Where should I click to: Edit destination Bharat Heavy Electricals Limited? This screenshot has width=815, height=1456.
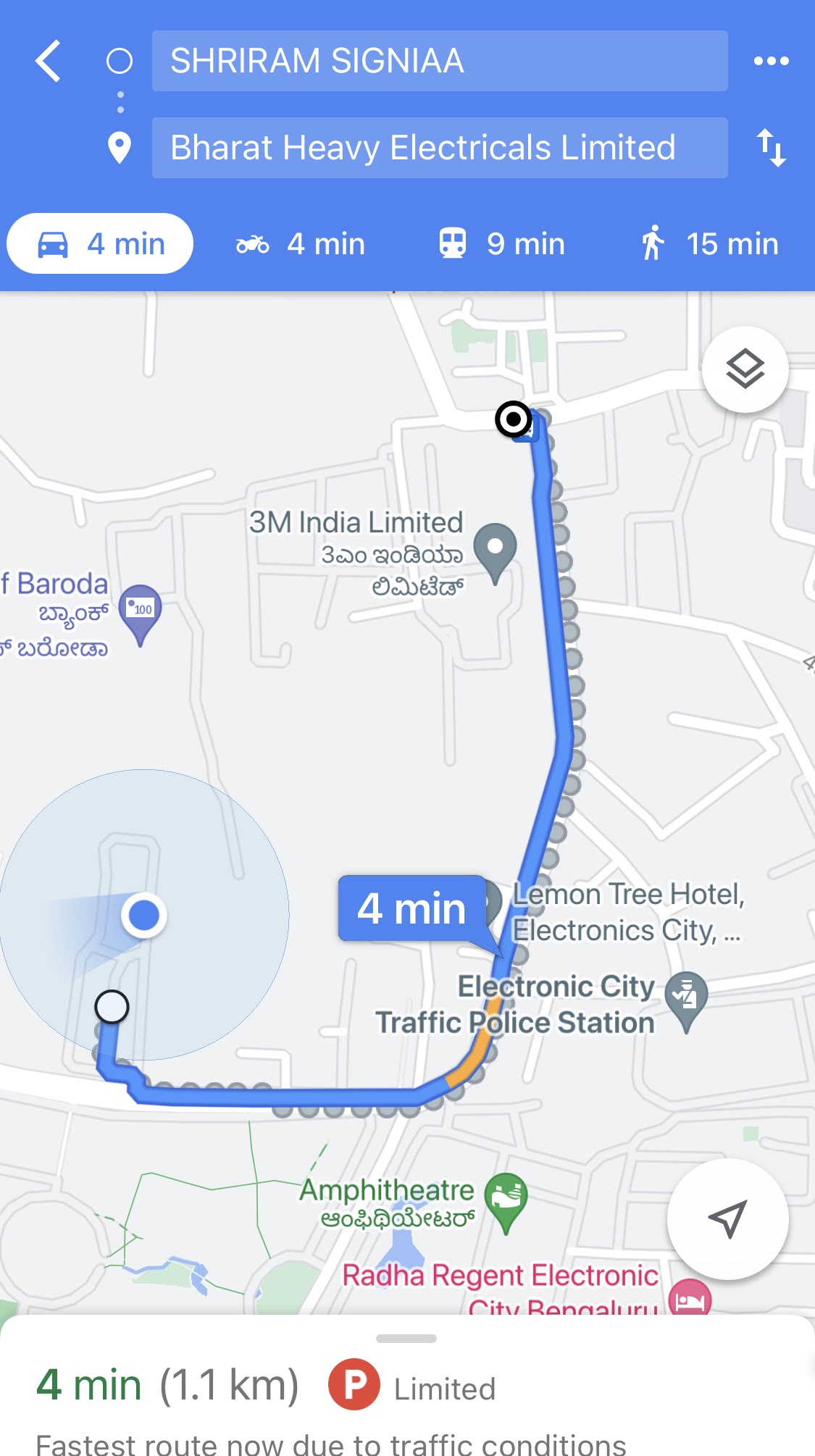click(x=439, y=148)
